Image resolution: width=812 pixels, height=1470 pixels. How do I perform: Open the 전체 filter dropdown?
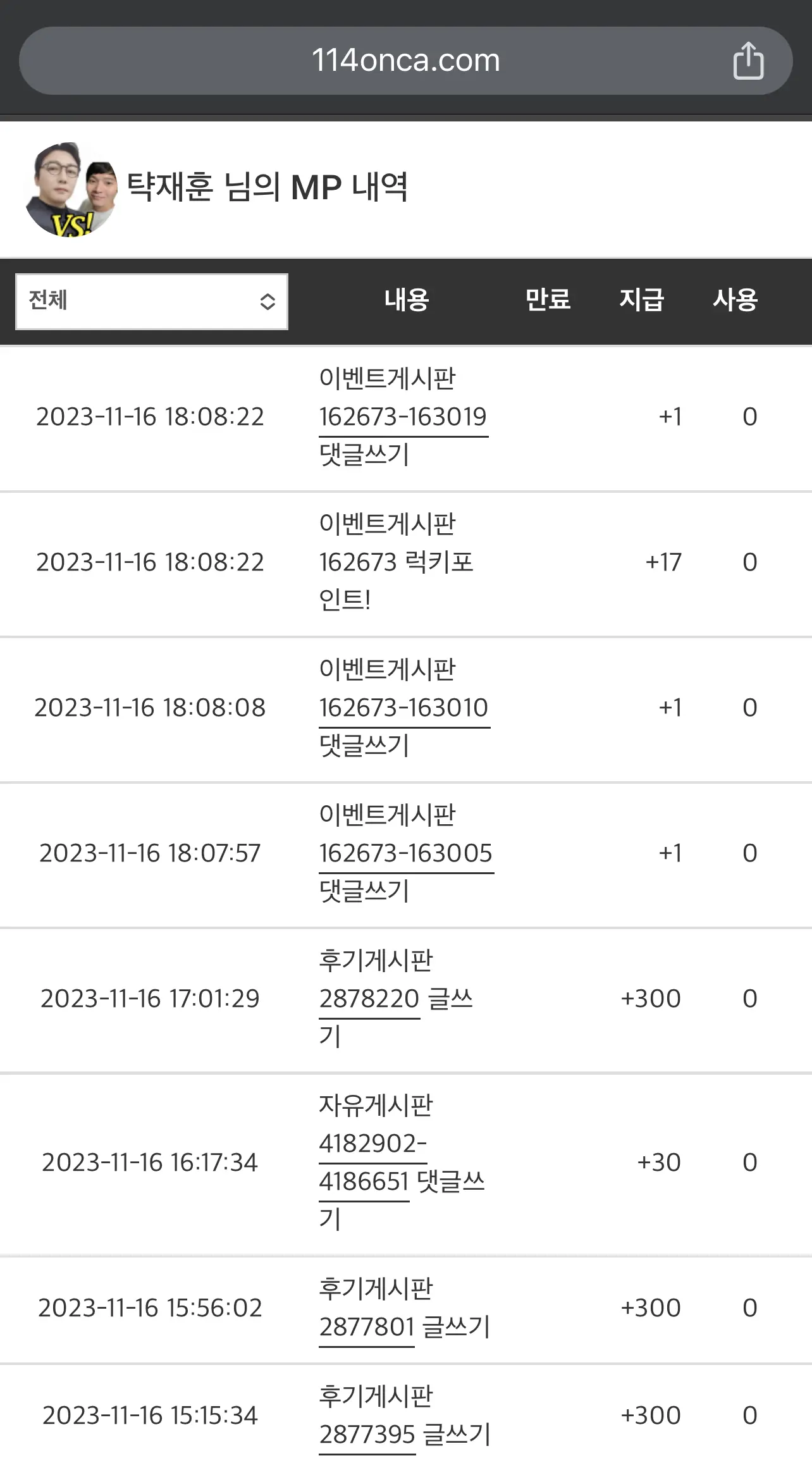pyautogui.click(x=152, y=301)
